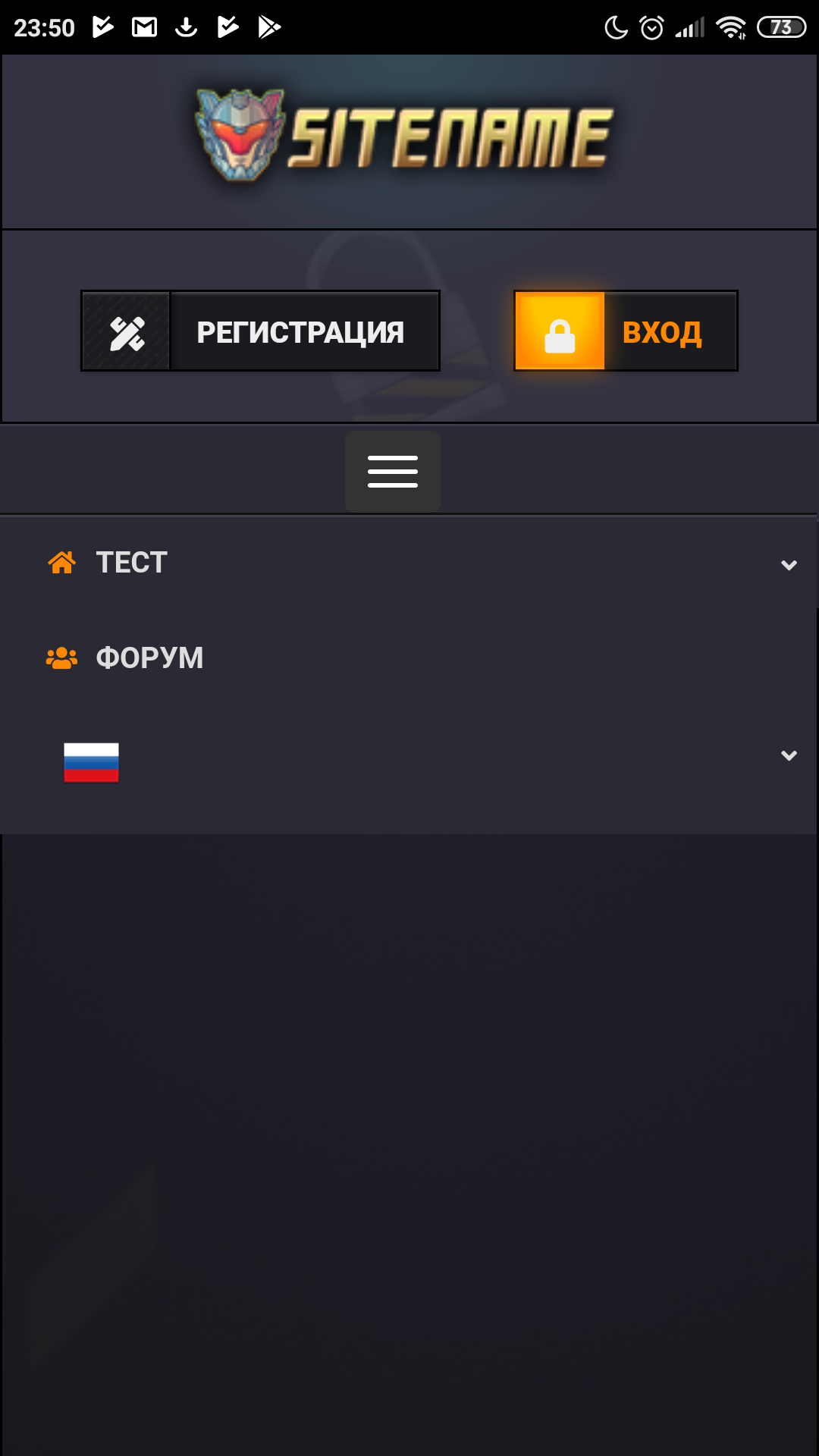Open the РЕГИСТРАЦИЯ registration button

click(260, 331)
